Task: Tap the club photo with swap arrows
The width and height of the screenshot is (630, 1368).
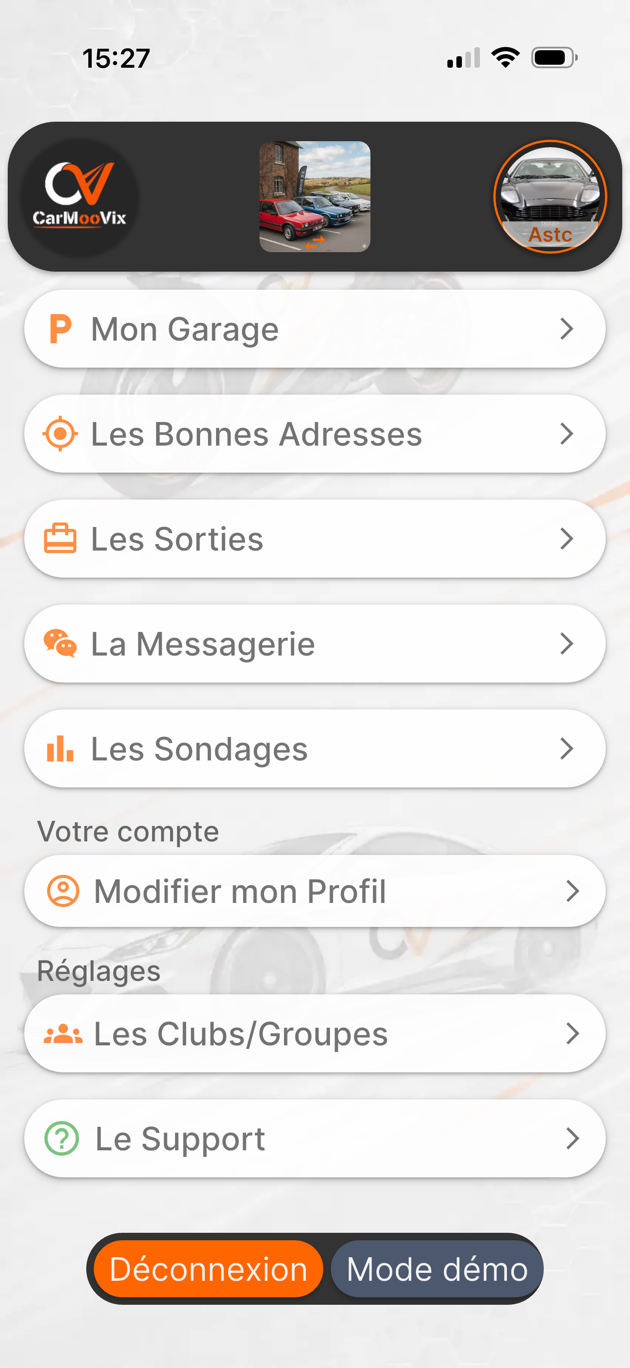Action: tap(315, 197)
